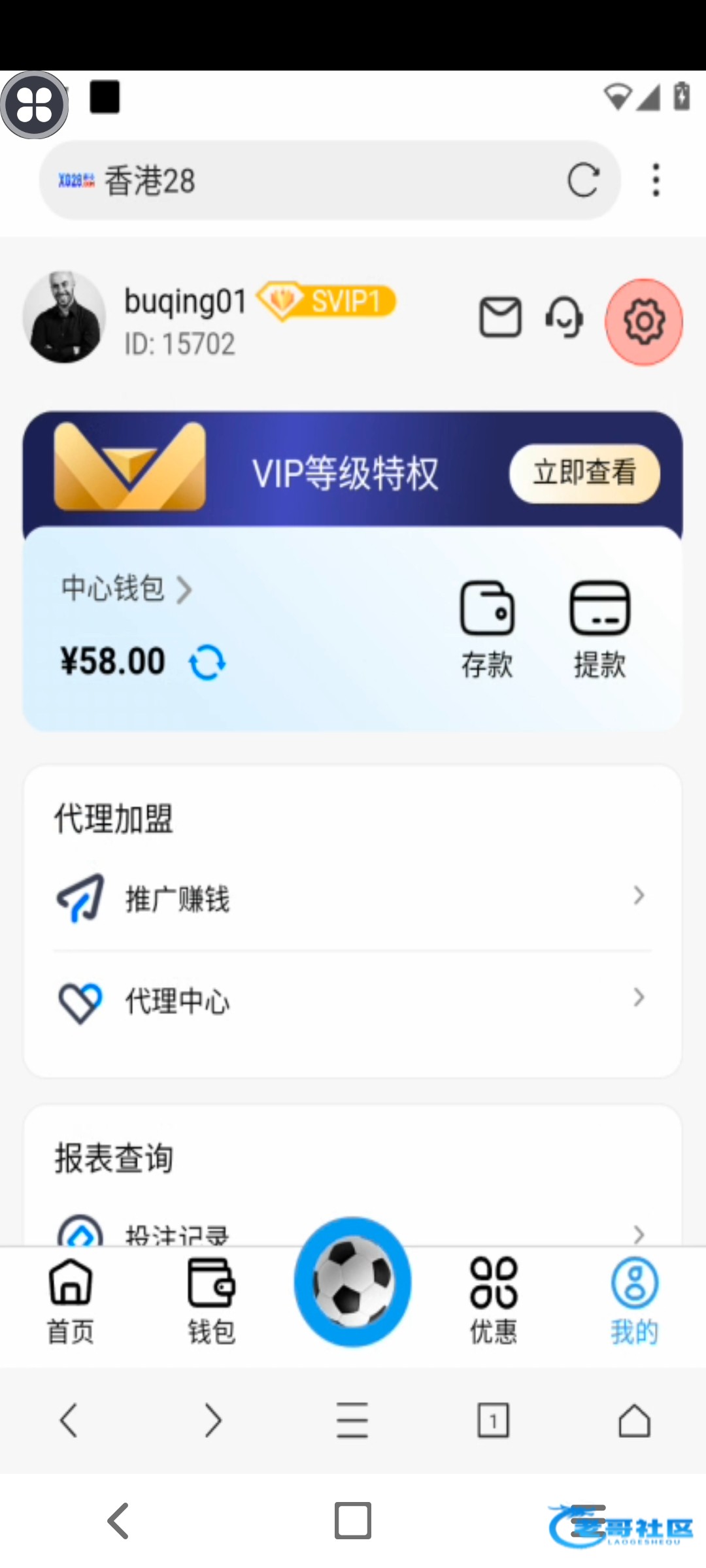
Task: Go back with the system back button
Action: (x=118, y=1521)
